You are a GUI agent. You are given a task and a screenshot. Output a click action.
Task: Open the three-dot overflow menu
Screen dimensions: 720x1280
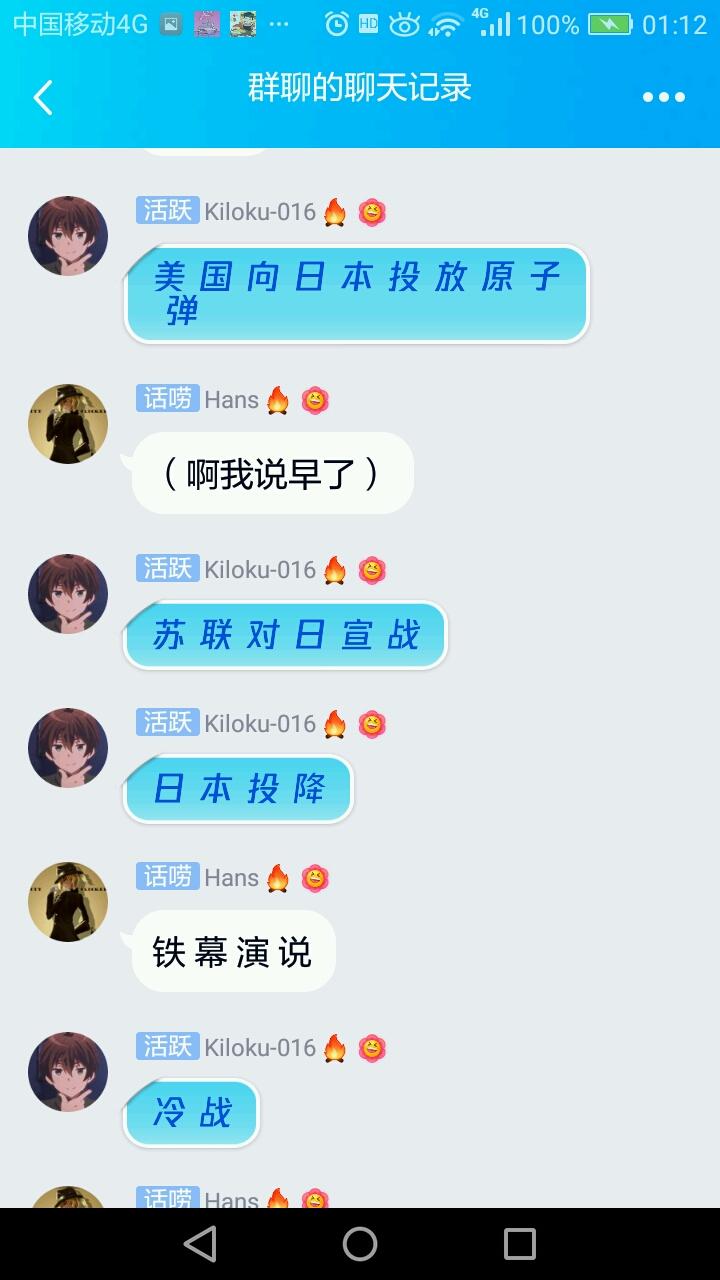coord(663,97)
